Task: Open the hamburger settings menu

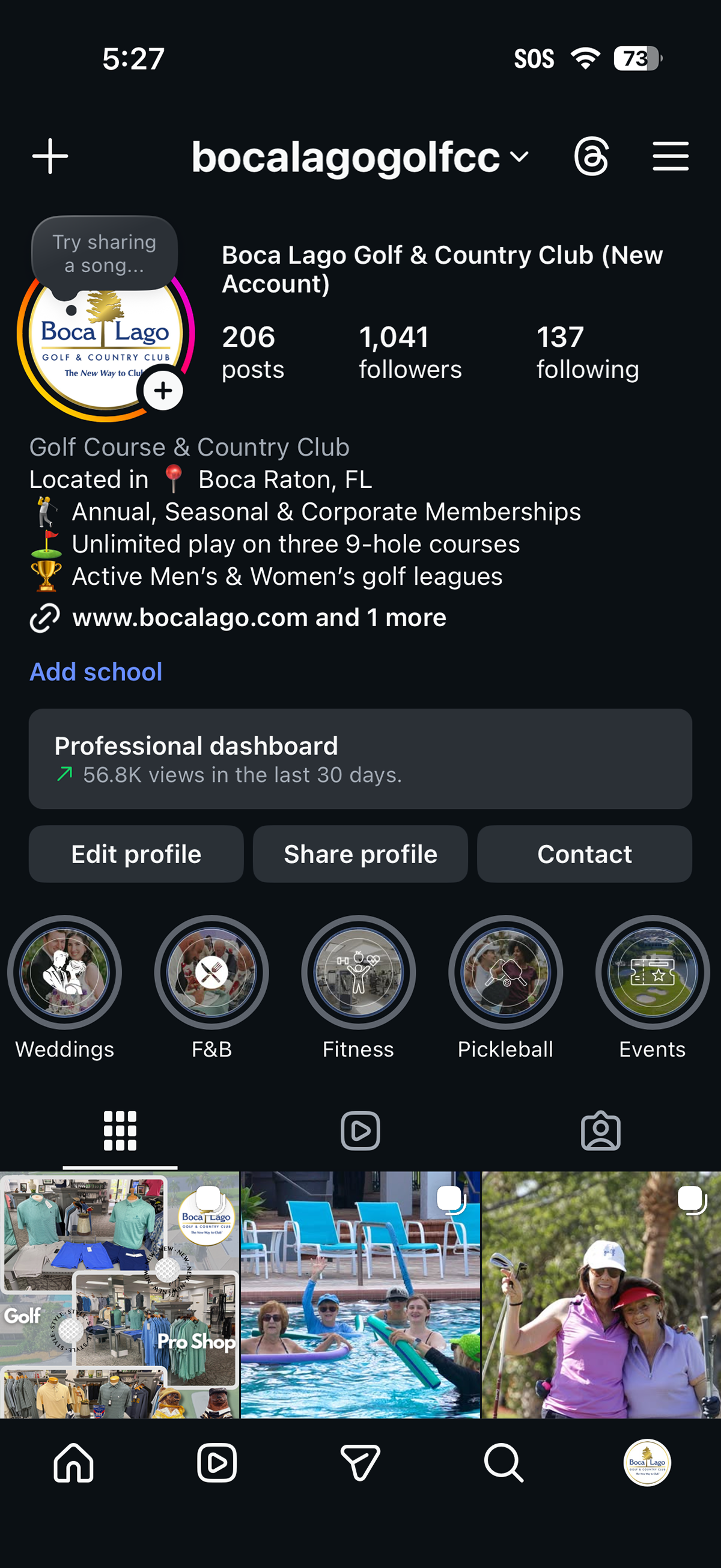Action: 671,156
